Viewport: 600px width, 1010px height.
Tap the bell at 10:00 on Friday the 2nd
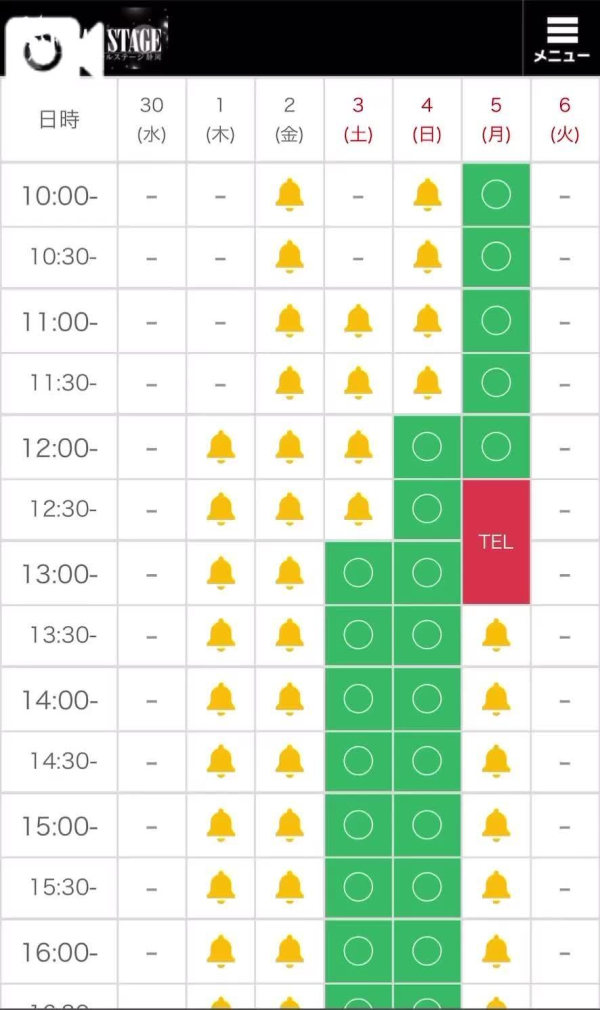tap(289, 195)
